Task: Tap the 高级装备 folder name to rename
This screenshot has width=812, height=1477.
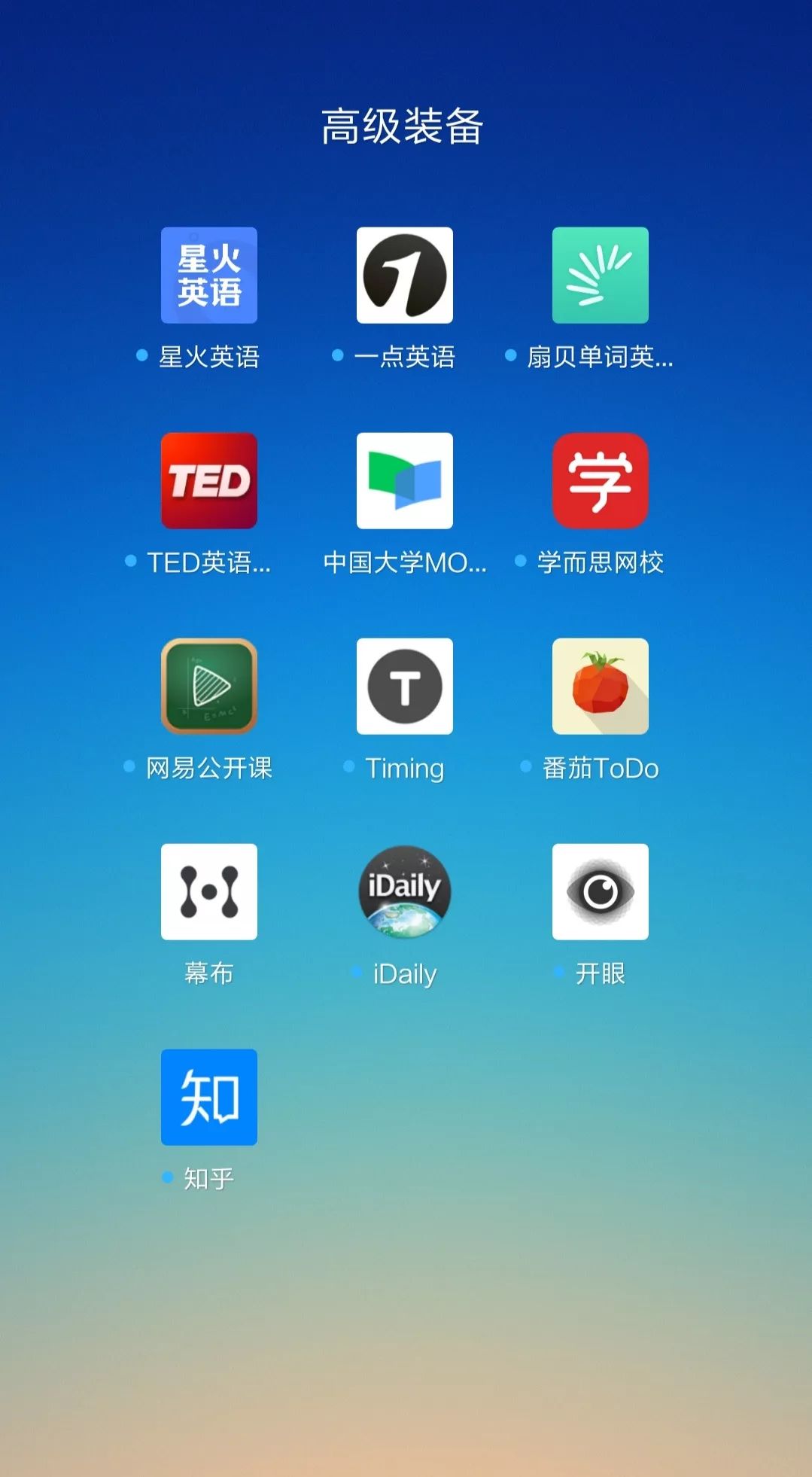Action: coord(403,126)
